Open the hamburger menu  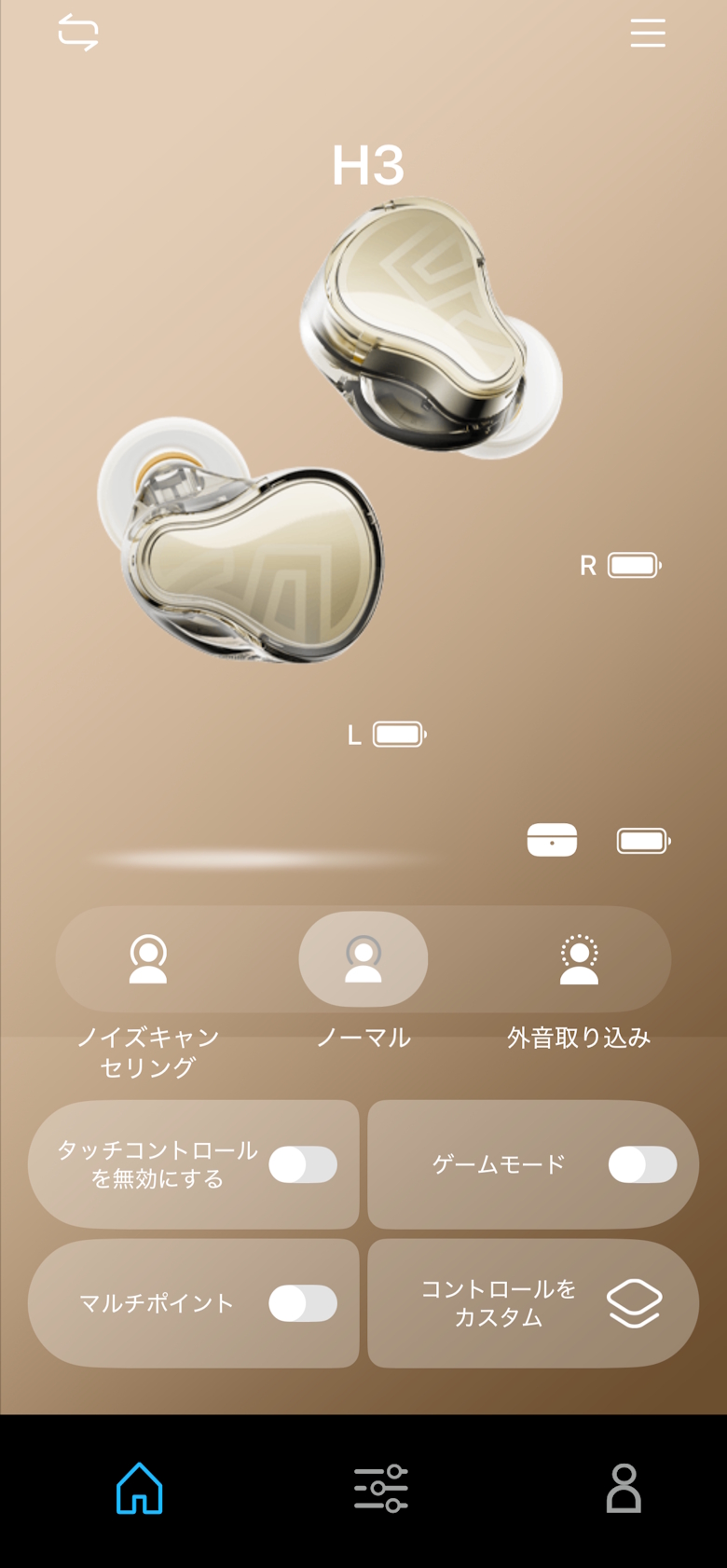[x=647, y=33]
